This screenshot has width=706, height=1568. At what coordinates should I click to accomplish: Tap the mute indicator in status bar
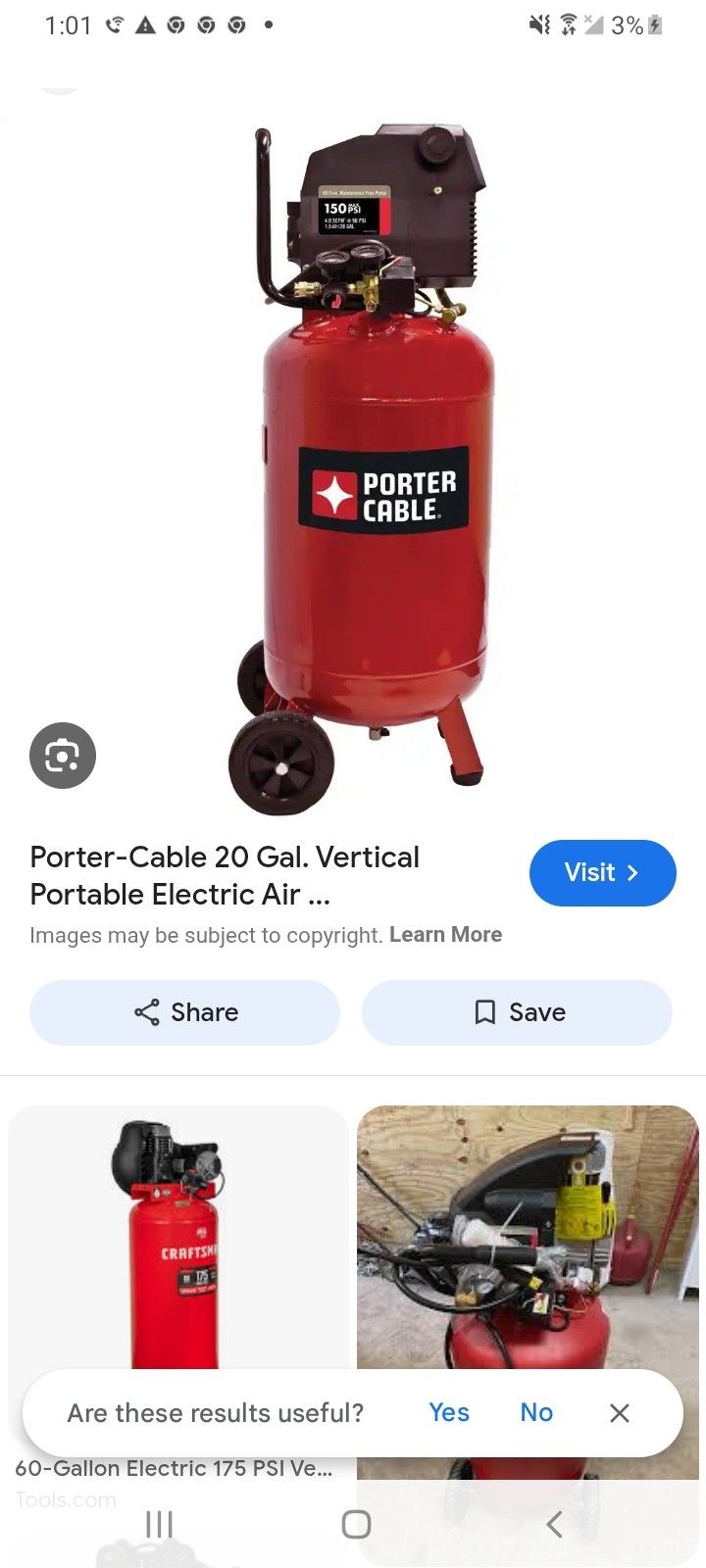pos(538,24)
